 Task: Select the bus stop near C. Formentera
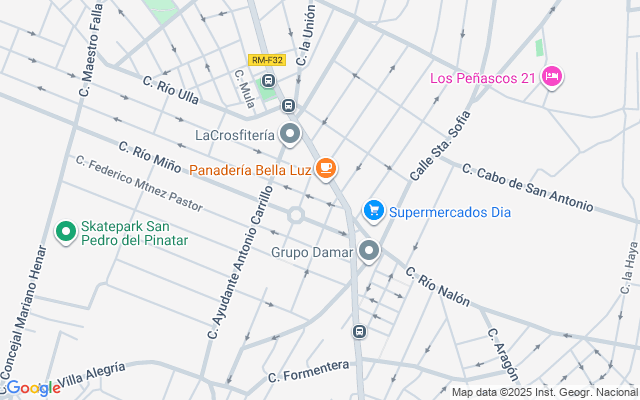coord(360,332)
